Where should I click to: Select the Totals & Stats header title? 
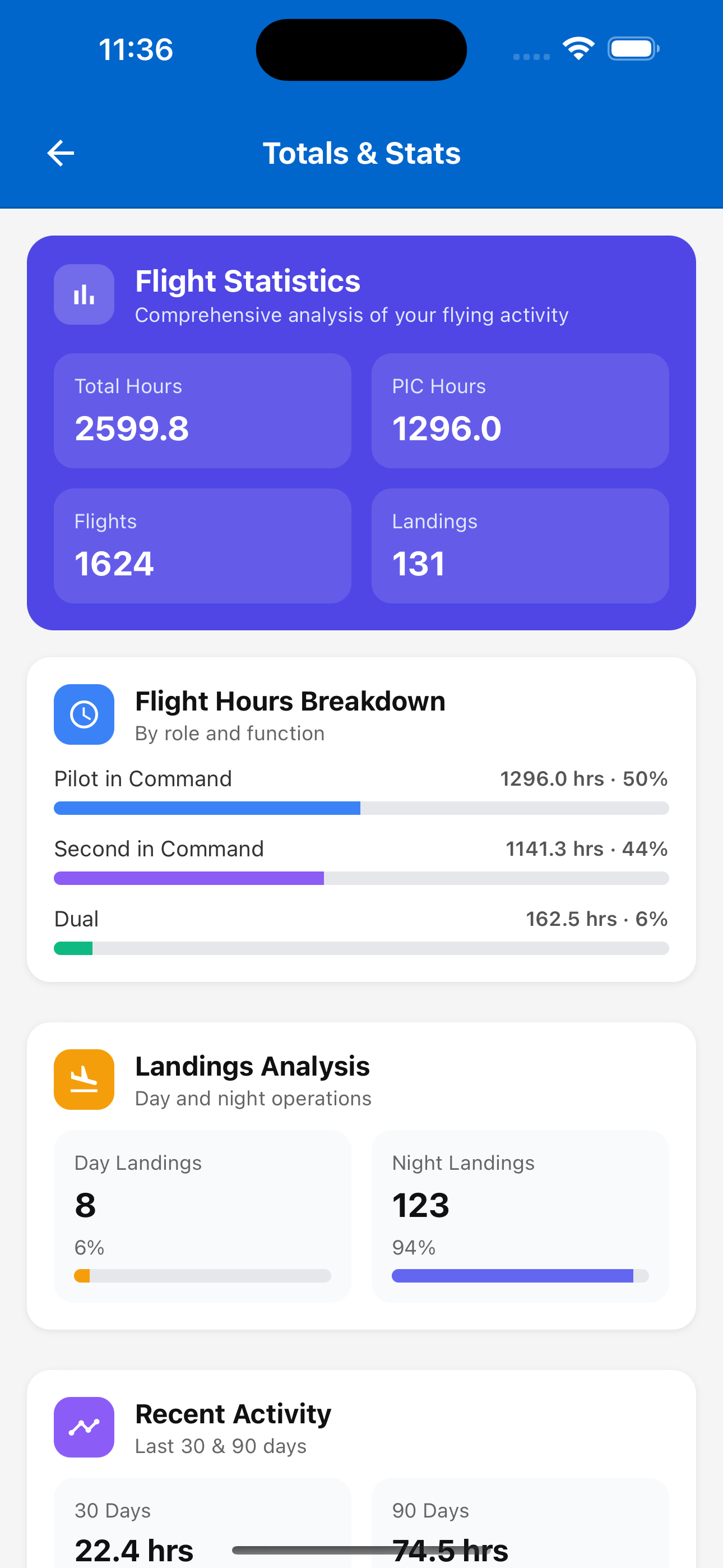[x=361, y=153]
